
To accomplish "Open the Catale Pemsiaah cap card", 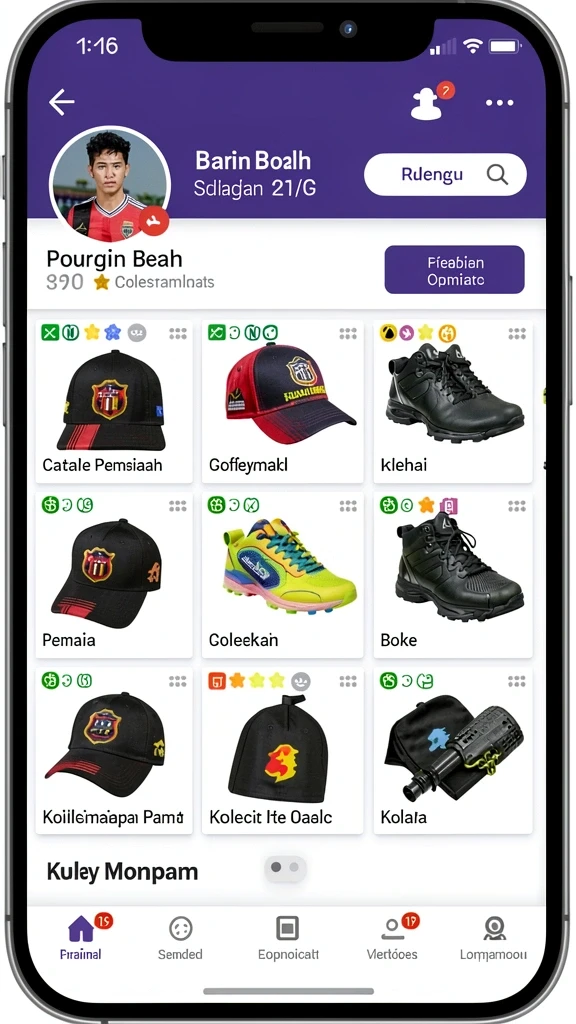I will [114, 401].
